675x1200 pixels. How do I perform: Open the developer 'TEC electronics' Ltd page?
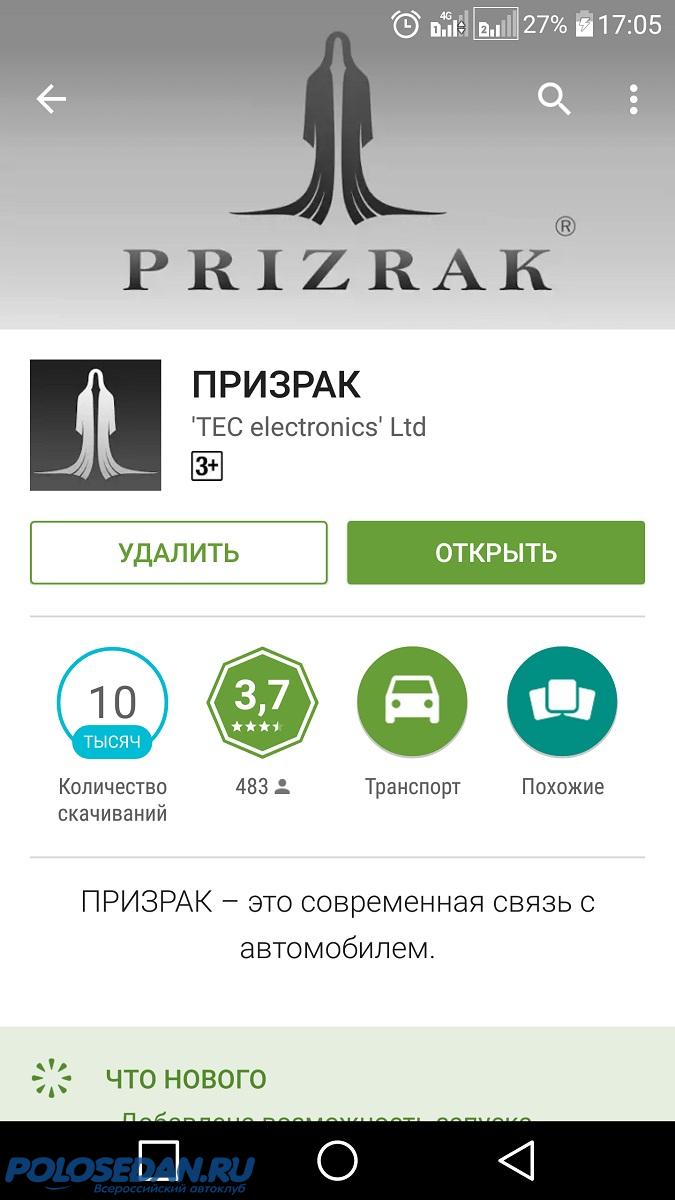308,427
